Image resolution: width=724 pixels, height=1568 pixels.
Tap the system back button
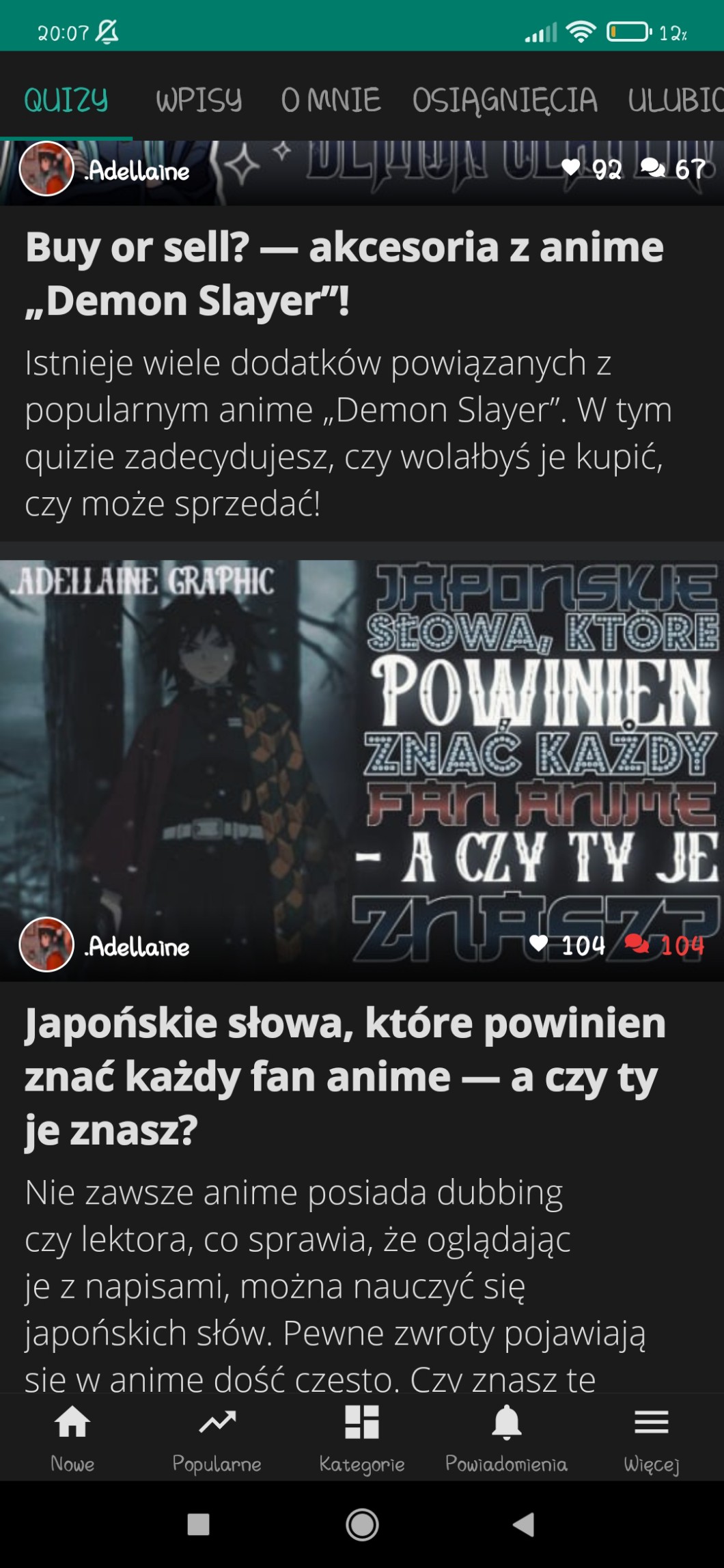point(524,1525)
